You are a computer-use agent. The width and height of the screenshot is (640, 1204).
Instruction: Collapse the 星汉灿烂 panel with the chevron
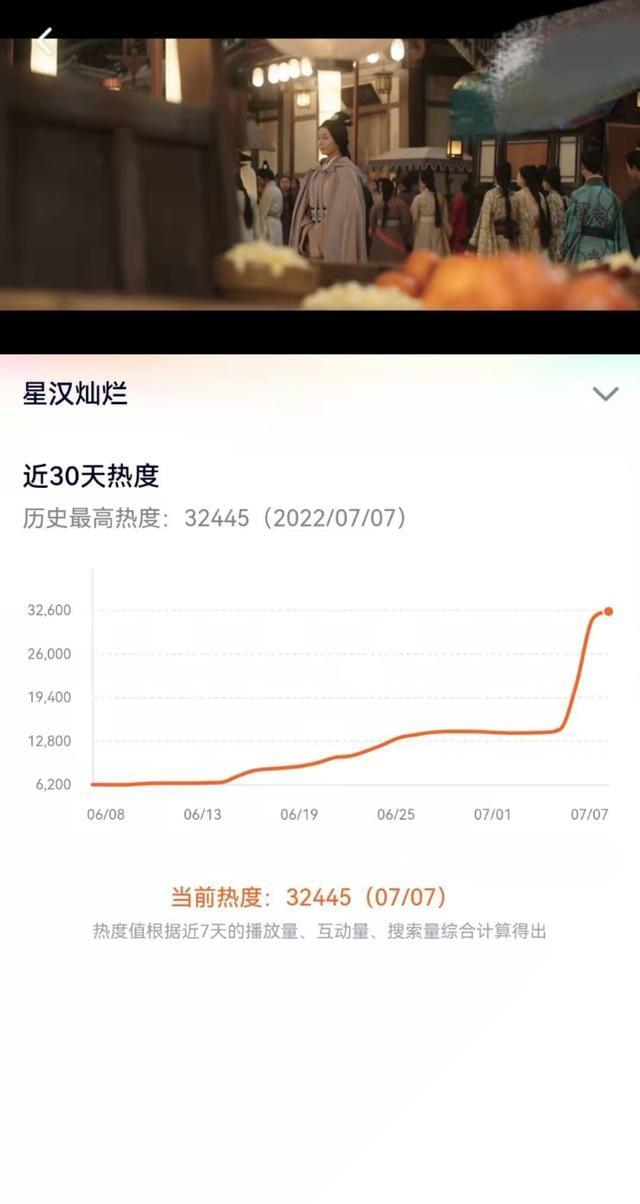[605, 393]
